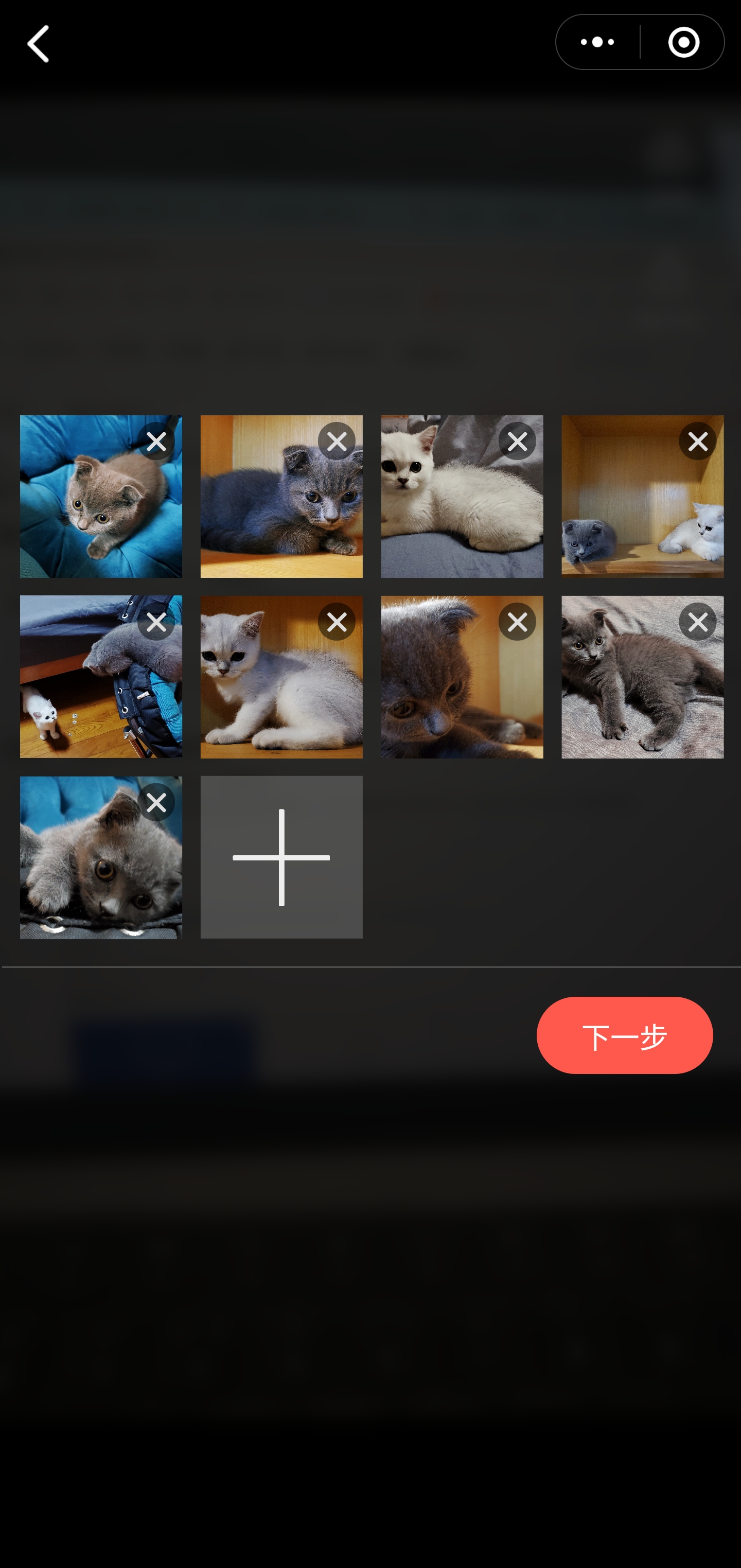741x1568 pixels.
Task: Remove the gray cat lying on wood photo
Action: [337, 442]
